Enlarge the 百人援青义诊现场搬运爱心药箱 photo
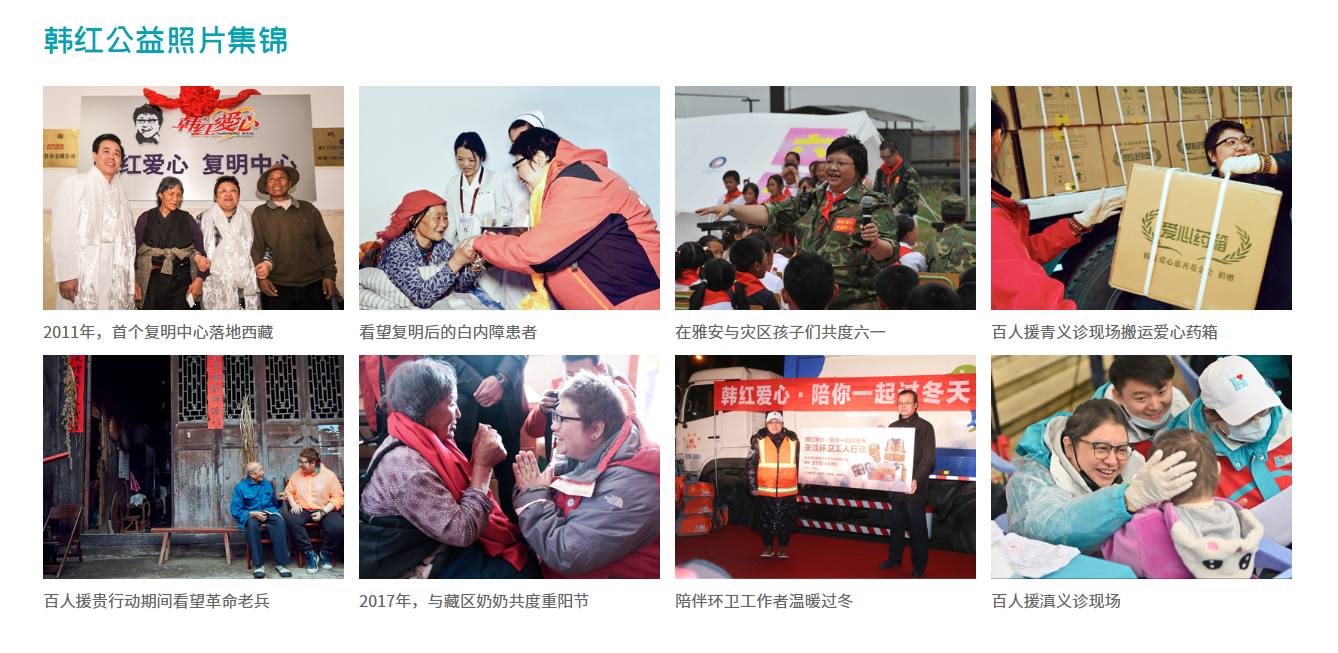 click(1141, 198)
